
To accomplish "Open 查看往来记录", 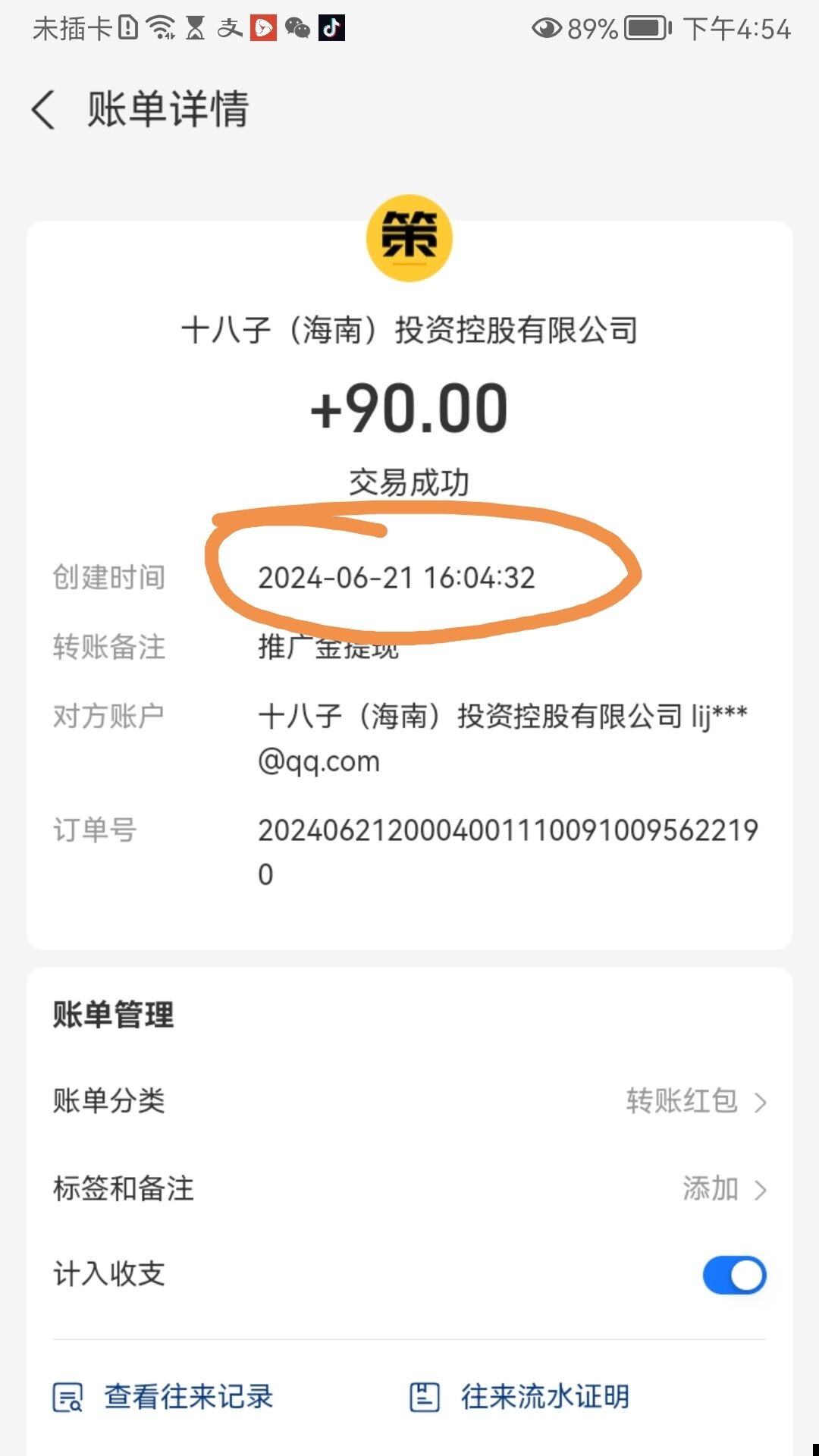I will 163,1397.
